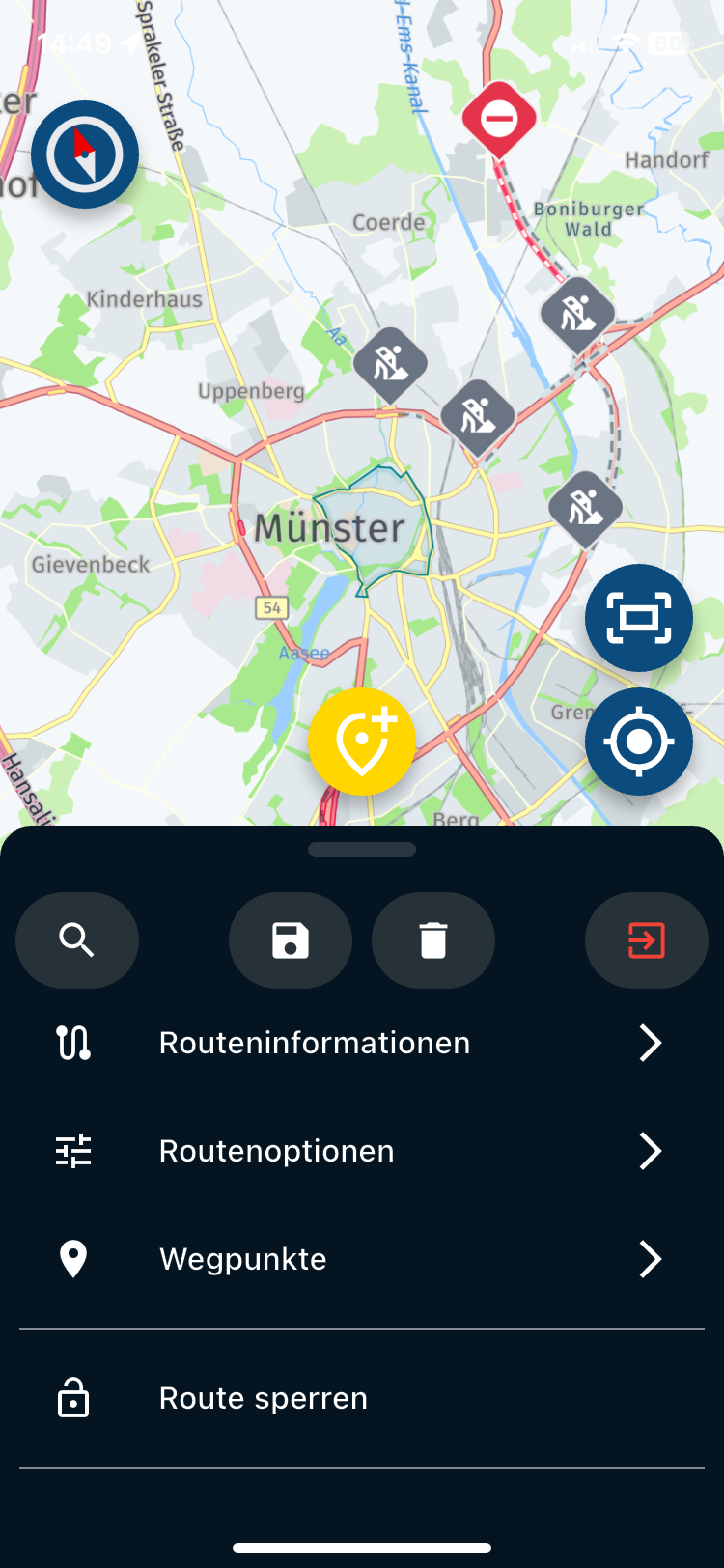This screenshot has height=1568, width=724.
Task: Open Routeninformationen
Action: point(362,1043)
